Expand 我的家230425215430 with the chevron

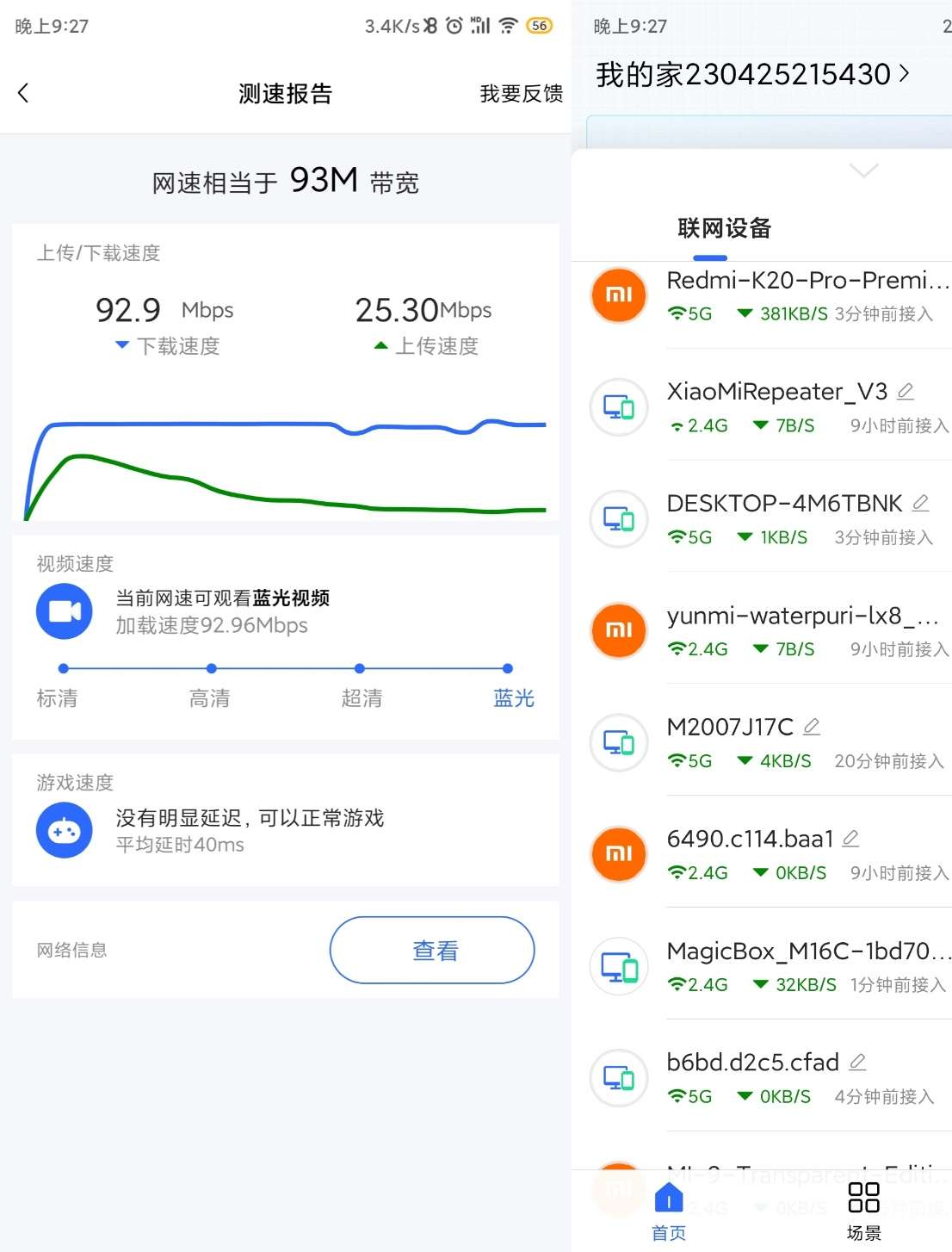(x=904, y=75)
